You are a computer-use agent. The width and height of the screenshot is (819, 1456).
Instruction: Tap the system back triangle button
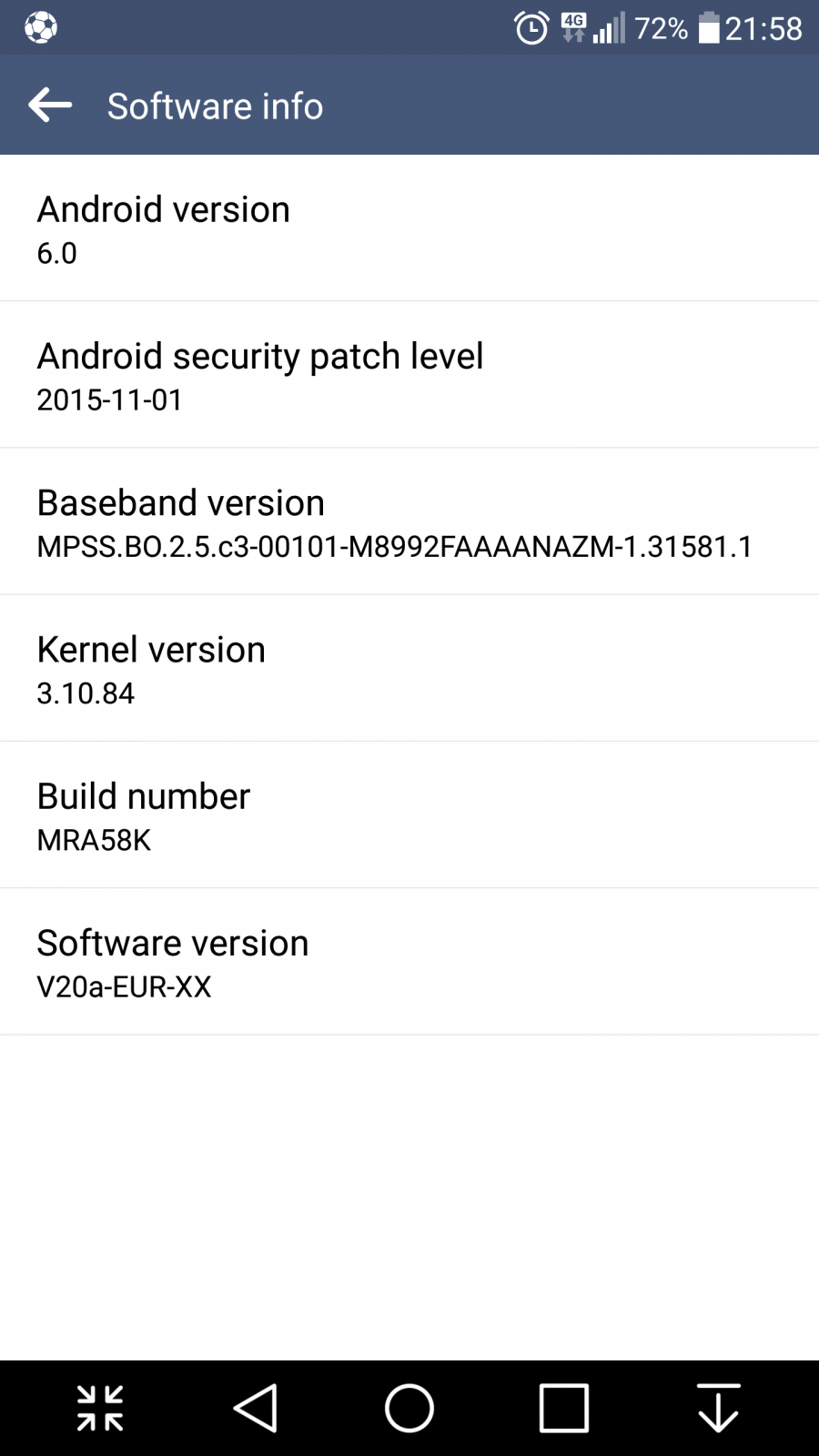coord(255,1409)
